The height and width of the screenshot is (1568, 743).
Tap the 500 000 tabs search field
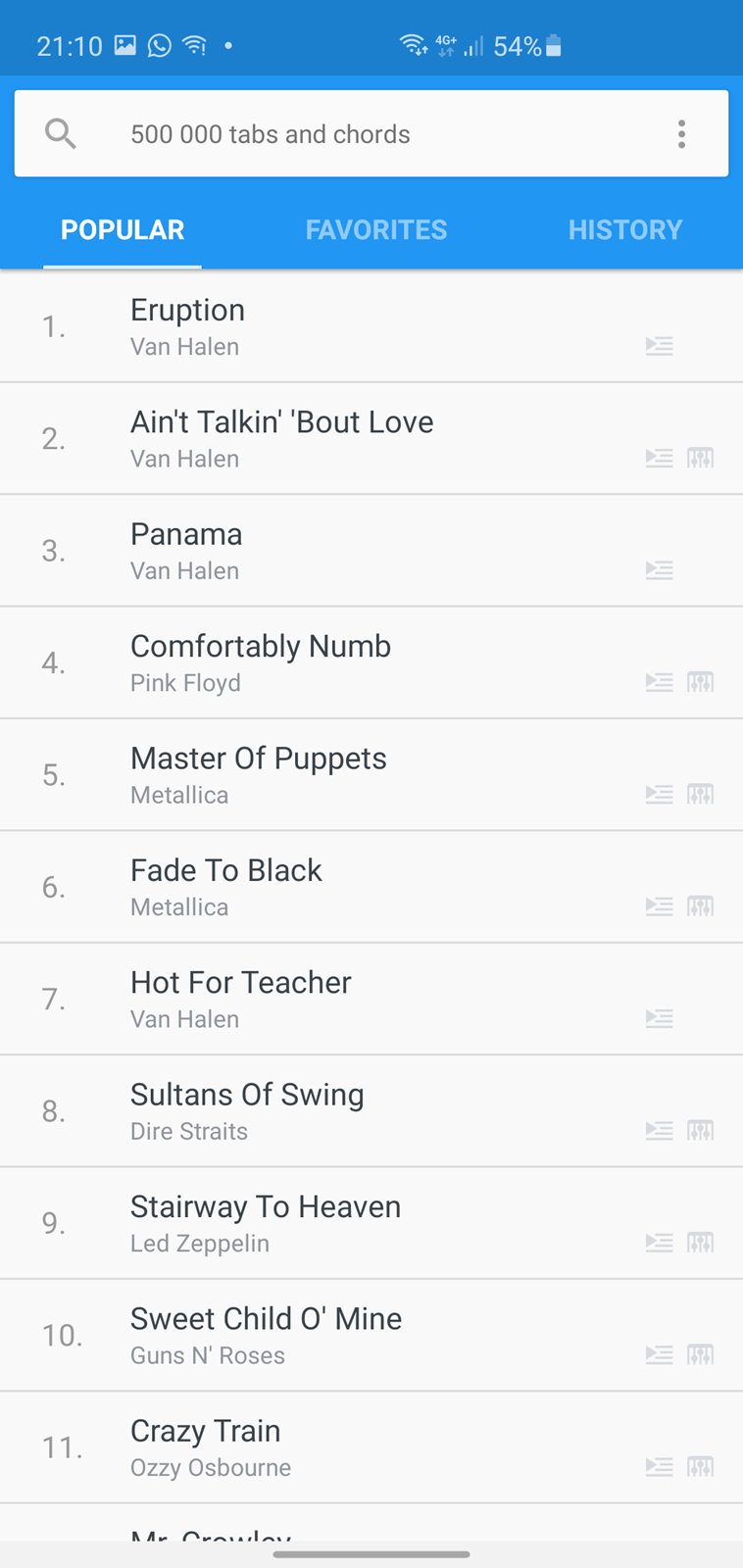(371, 133)
